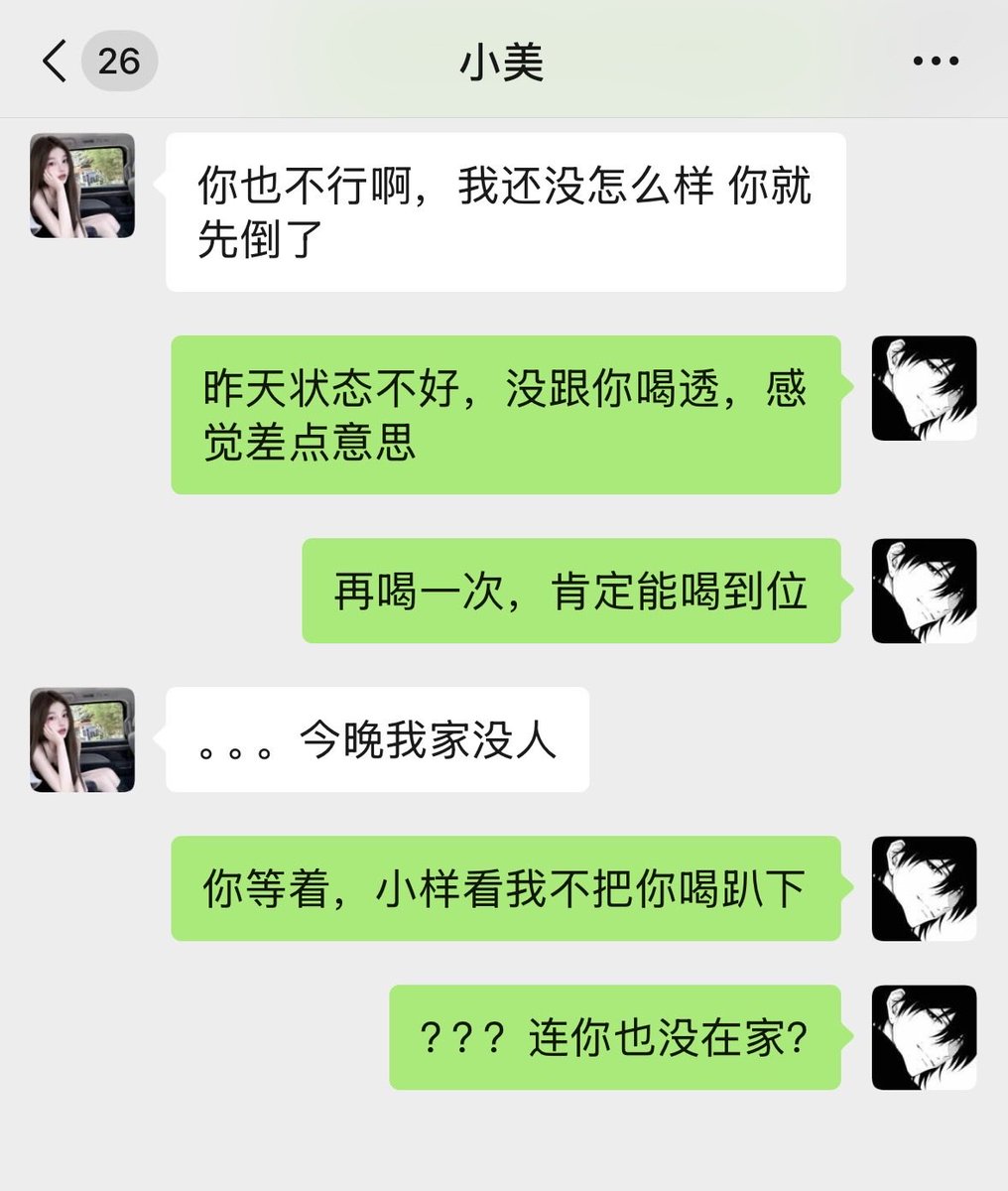This screenshot has width=1008, height=1191.
Task: Tap 小美's avatar next to 今晚我家没人
Action: coord(82,739)
